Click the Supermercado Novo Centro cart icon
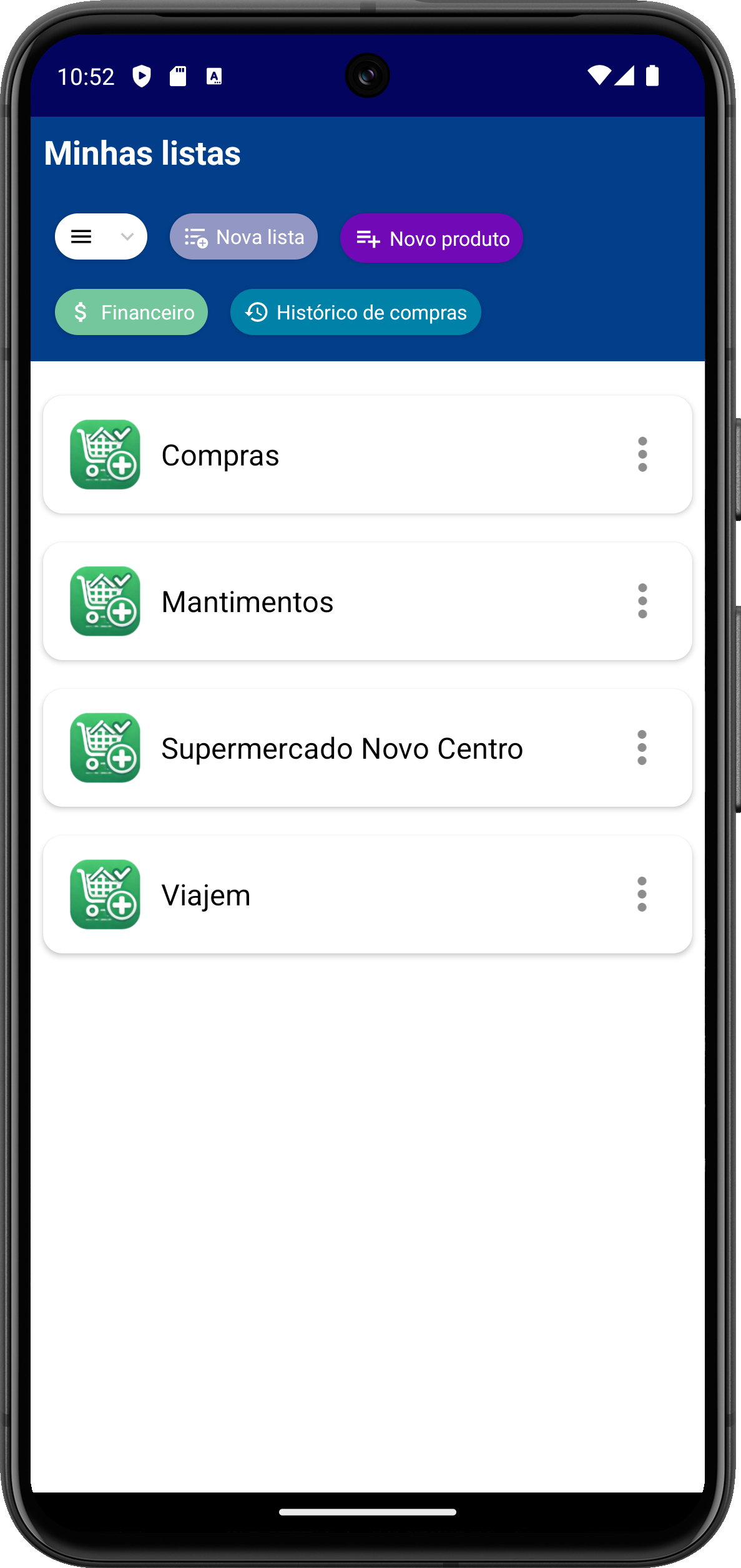Viewport: 741px width, 1568px height. pos(105,748)
